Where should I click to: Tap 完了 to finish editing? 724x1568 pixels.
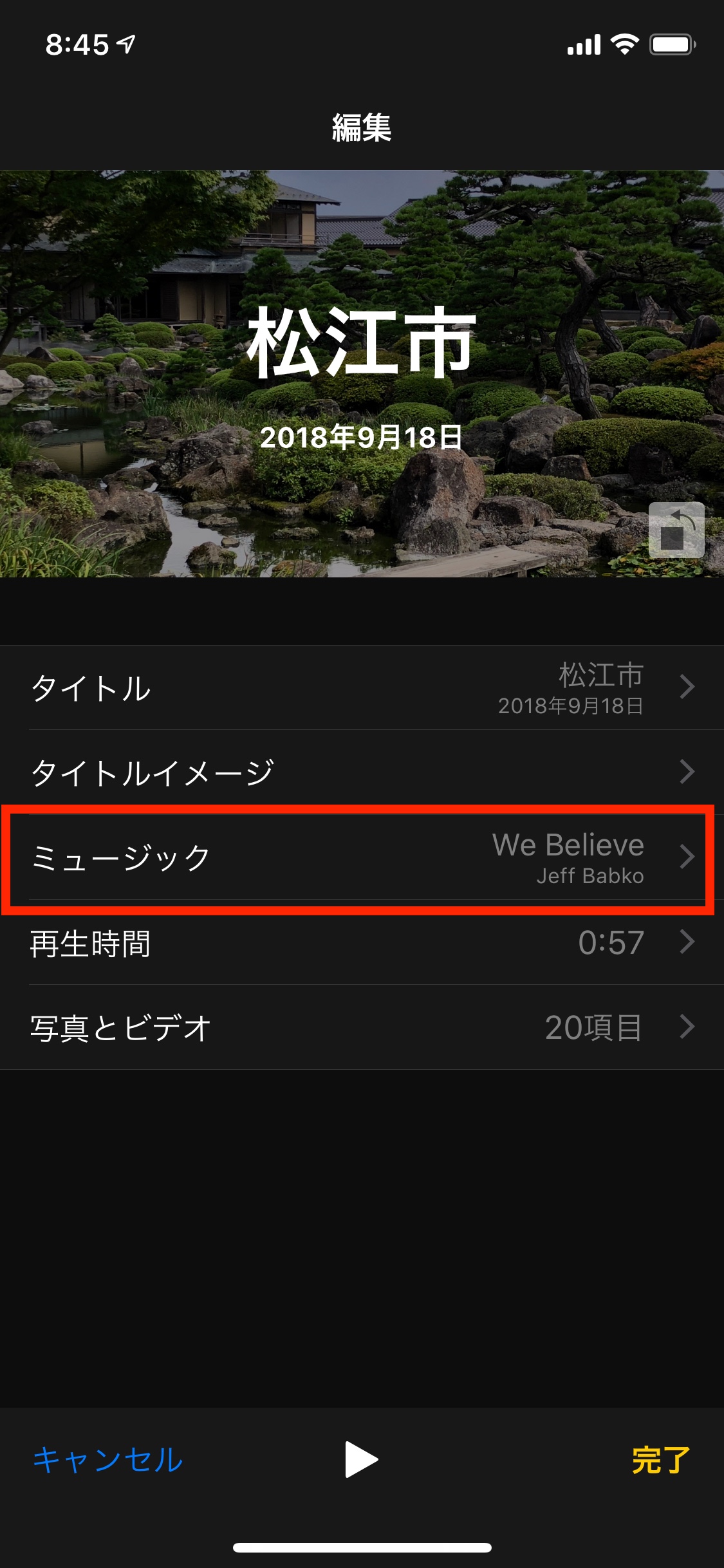[660, 1459]
